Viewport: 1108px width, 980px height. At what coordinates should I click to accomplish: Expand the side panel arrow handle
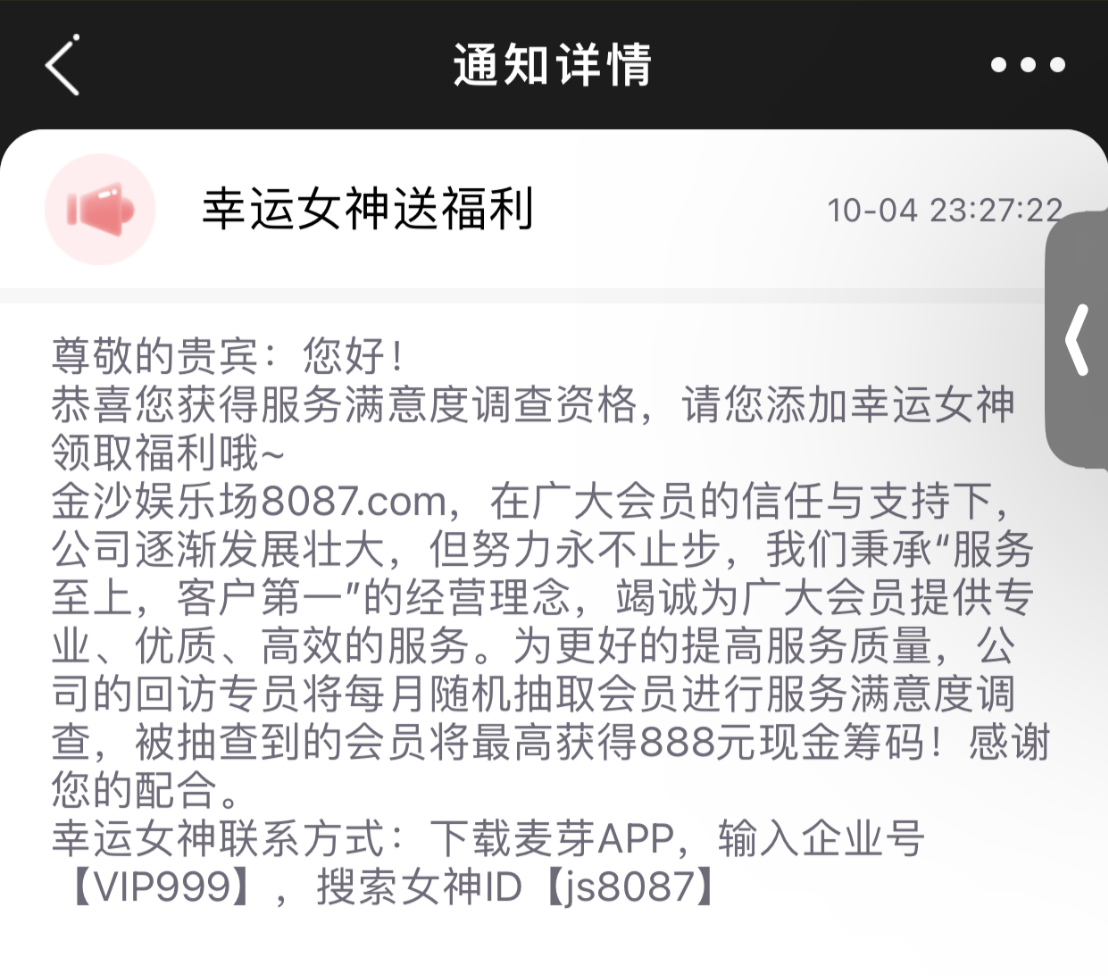(1078, 341)
